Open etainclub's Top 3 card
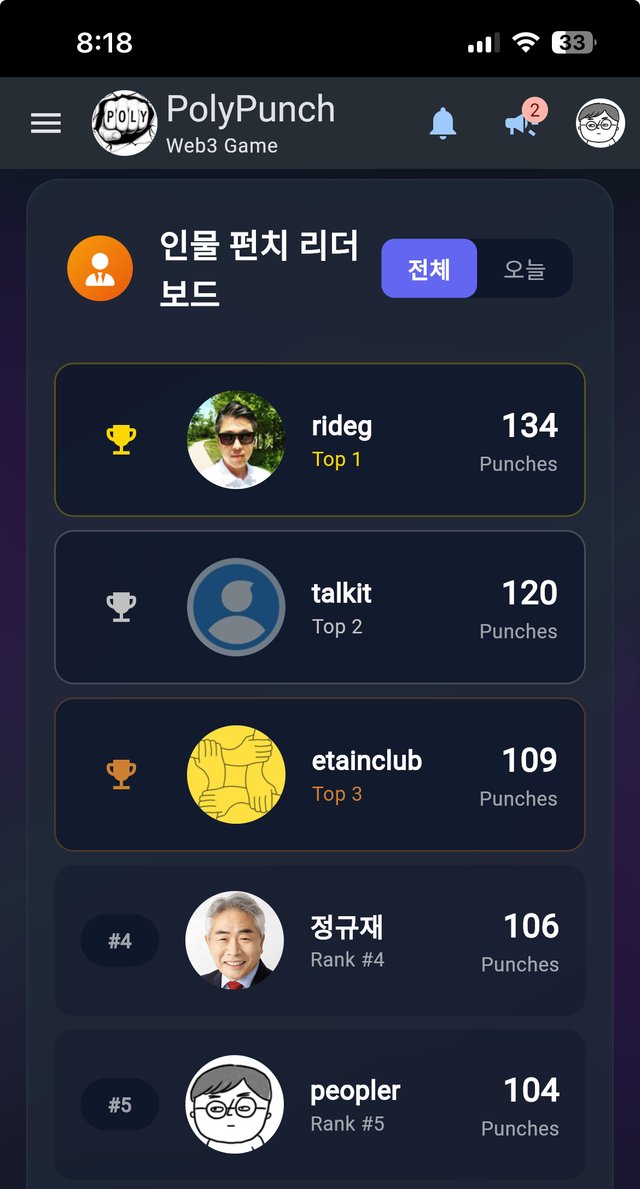640x1189 pixels. pyautogui.click(x=320, y=775)
